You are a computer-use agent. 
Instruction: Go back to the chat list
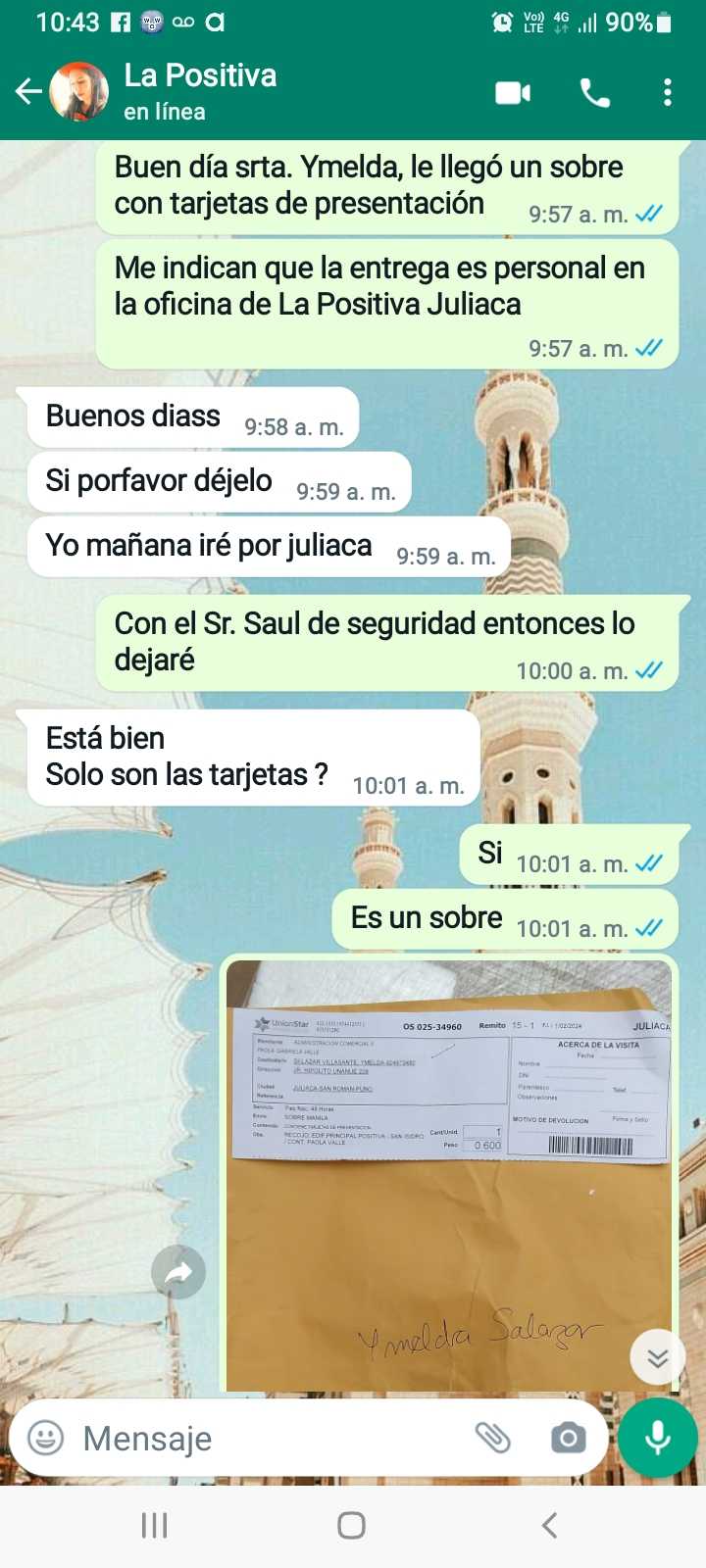pos(28,92)
